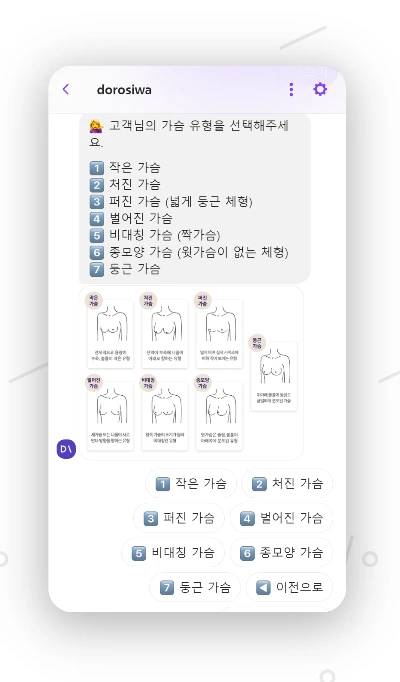Image resolution: width=400 pixels, height=682 pixels.
Task: Select the 7 둥근 가슴 chip
Action: (x=195, y=588)
